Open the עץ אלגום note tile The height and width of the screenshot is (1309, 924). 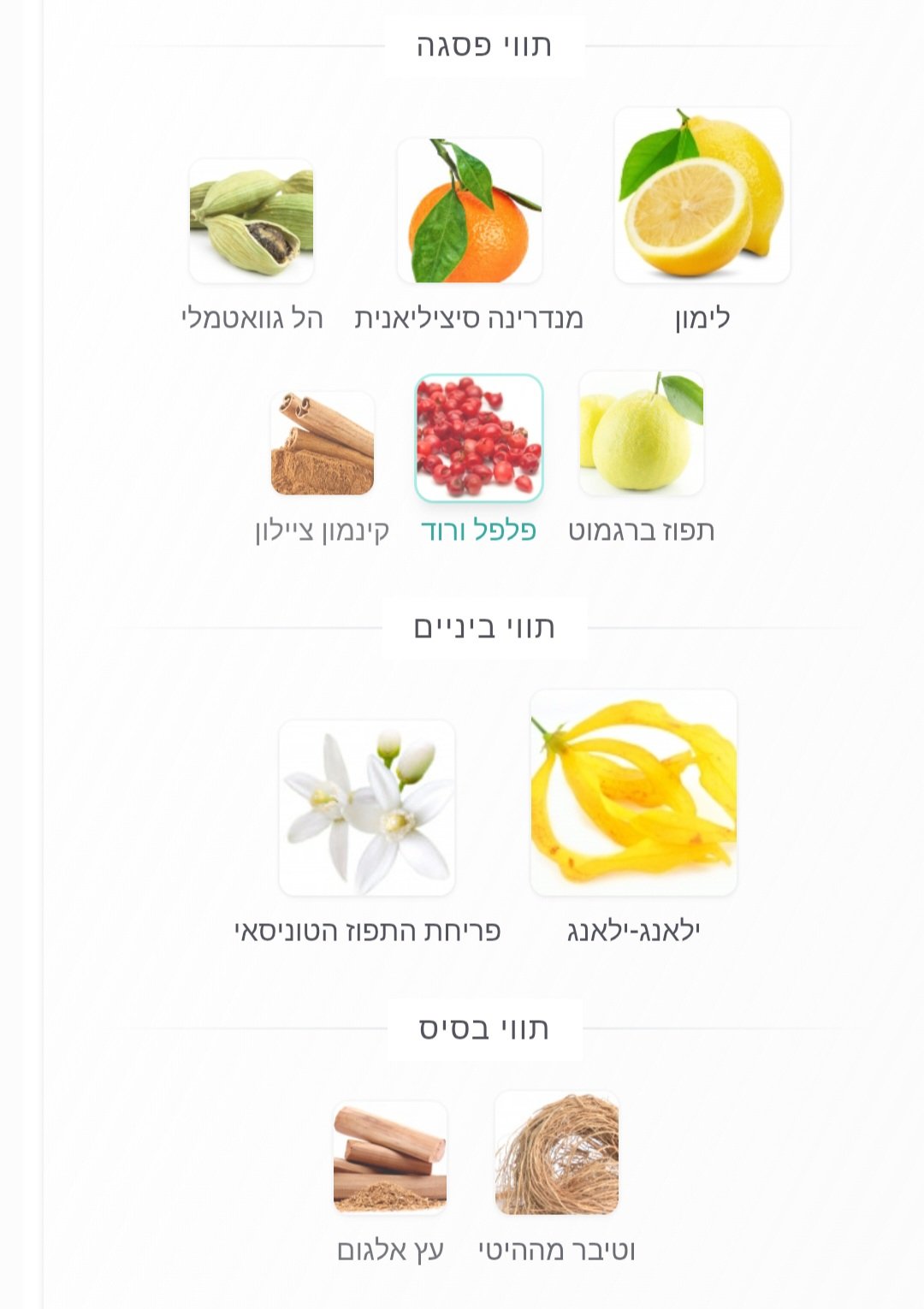(390, 1158)
